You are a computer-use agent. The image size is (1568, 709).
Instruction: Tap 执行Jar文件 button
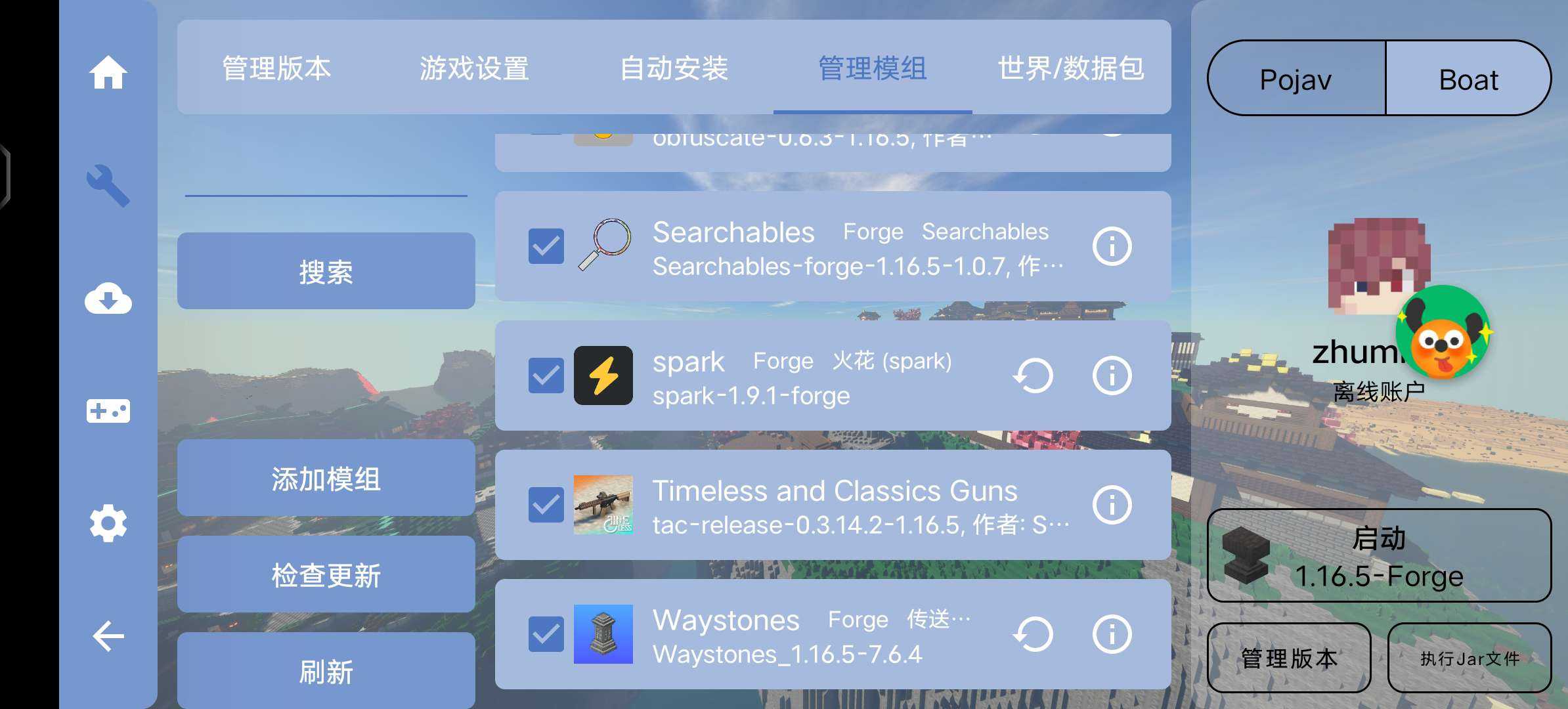coord(1470,658)
